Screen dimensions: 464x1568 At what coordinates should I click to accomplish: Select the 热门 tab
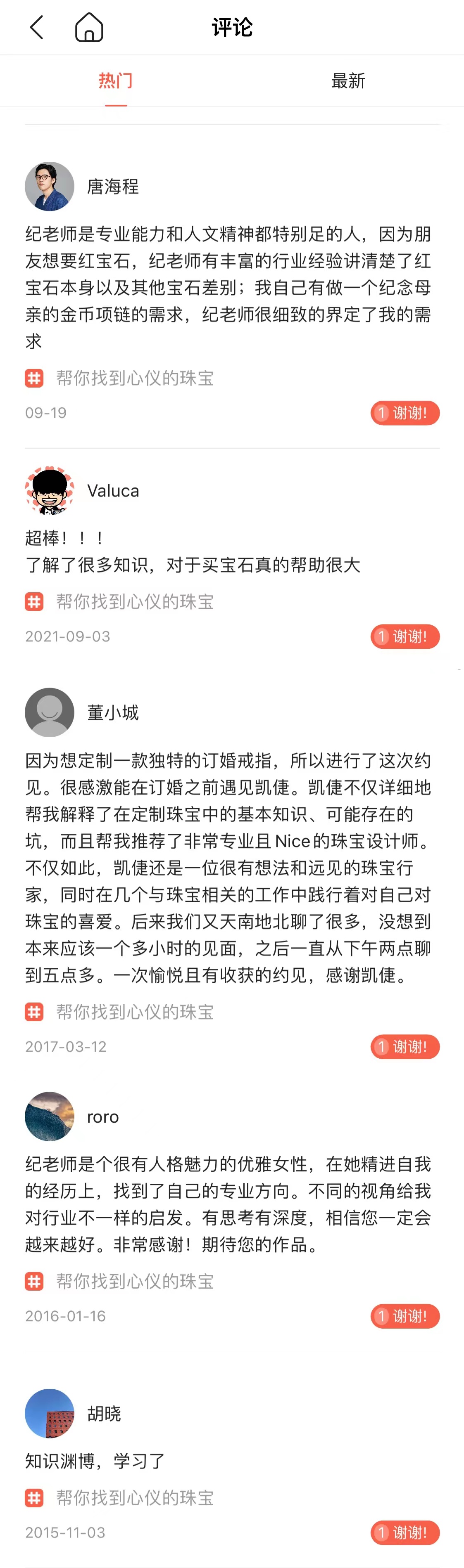pyautogui.click(x=116, y=81)
